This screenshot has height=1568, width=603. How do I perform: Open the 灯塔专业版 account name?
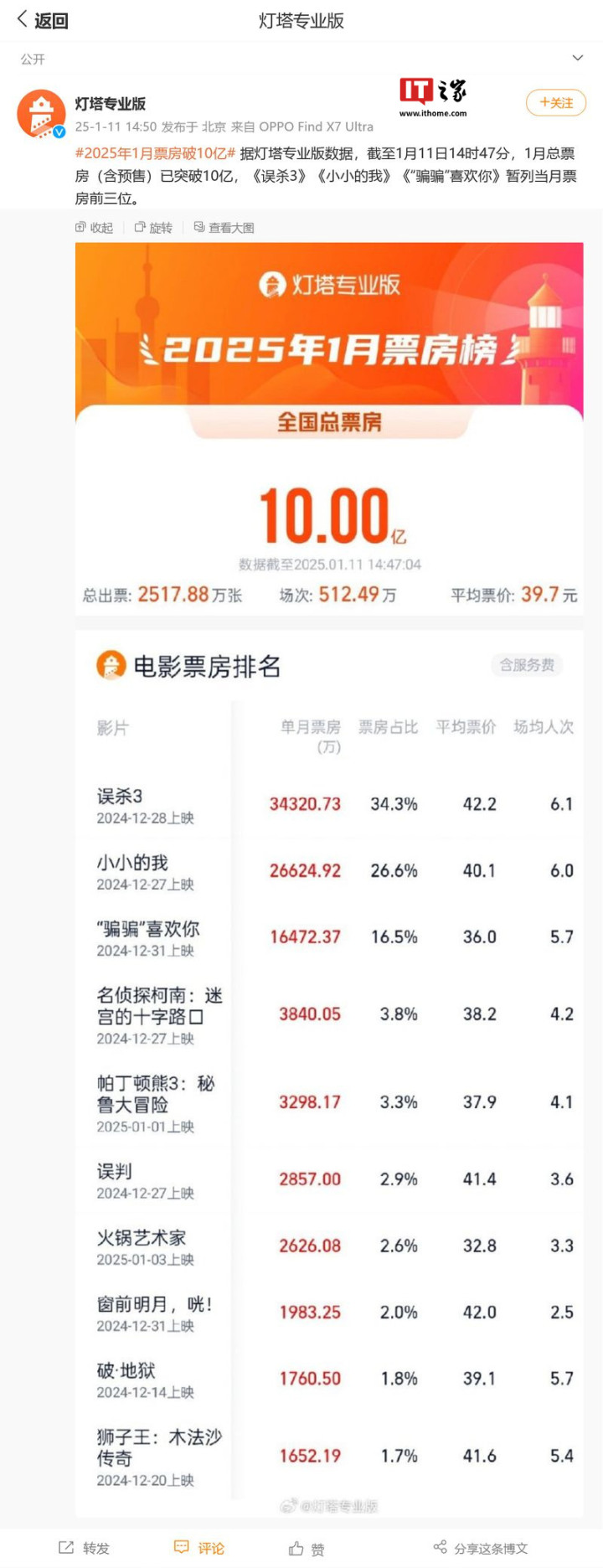pos(110,104)
